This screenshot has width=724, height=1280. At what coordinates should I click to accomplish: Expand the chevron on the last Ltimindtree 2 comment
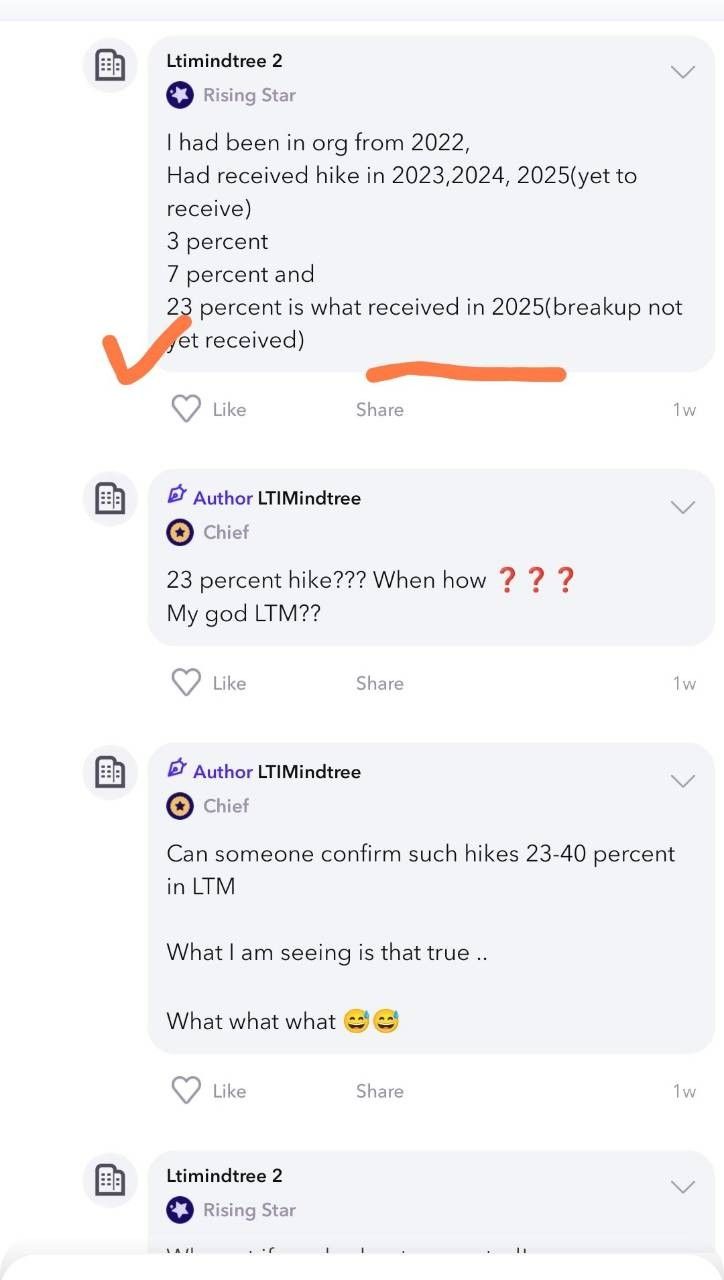683,1187
